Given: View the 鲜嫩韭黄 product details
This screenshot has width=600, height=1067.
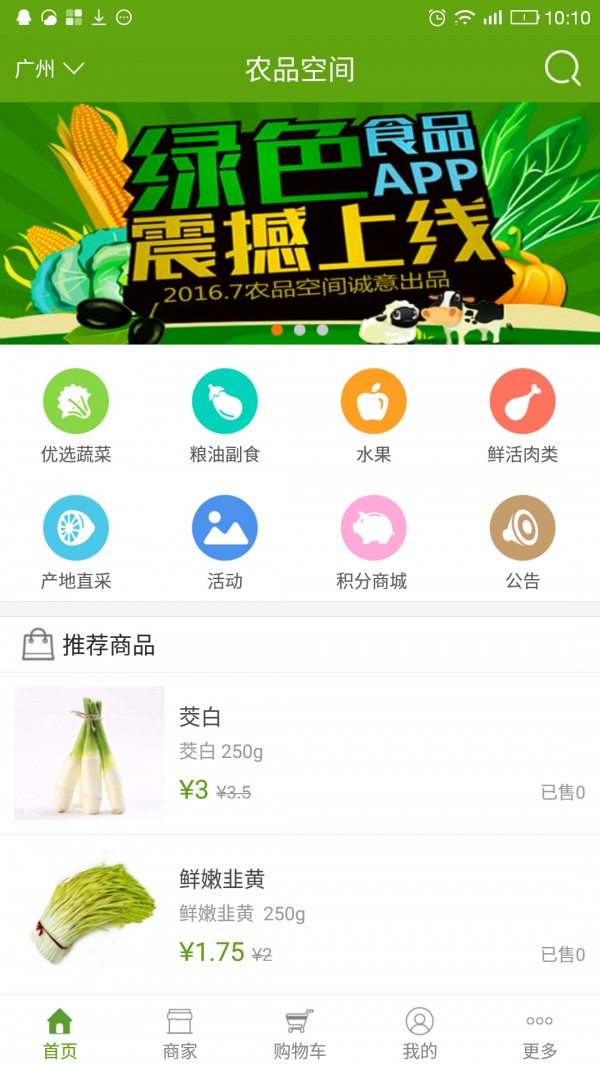Looking at the screenshot, I should point(300,915).
